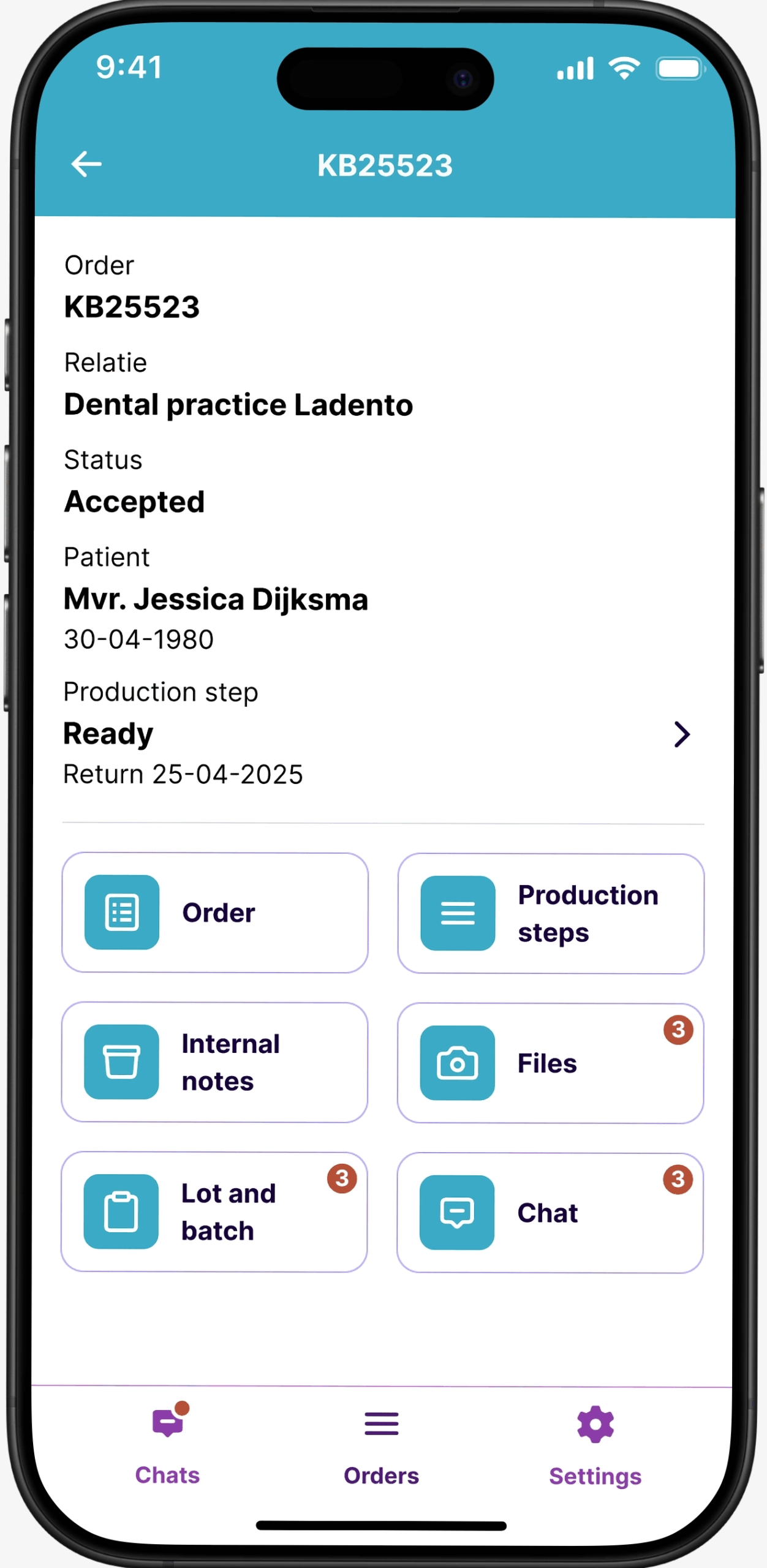Open the Lot and batch card
Image resolution: width=767 pixels, height=1568 pixels.
click(x=214, y=1212)
